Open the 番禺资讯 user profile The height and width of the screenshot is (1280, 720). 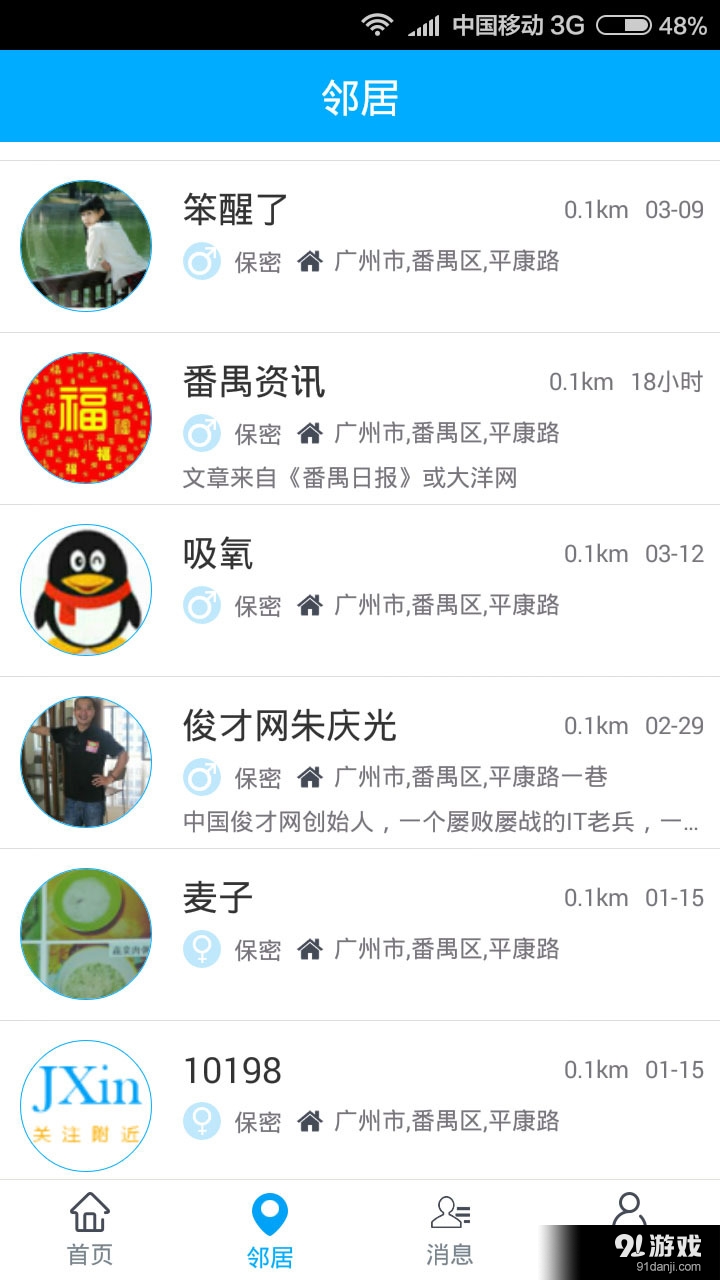click(x=253, y=382)
